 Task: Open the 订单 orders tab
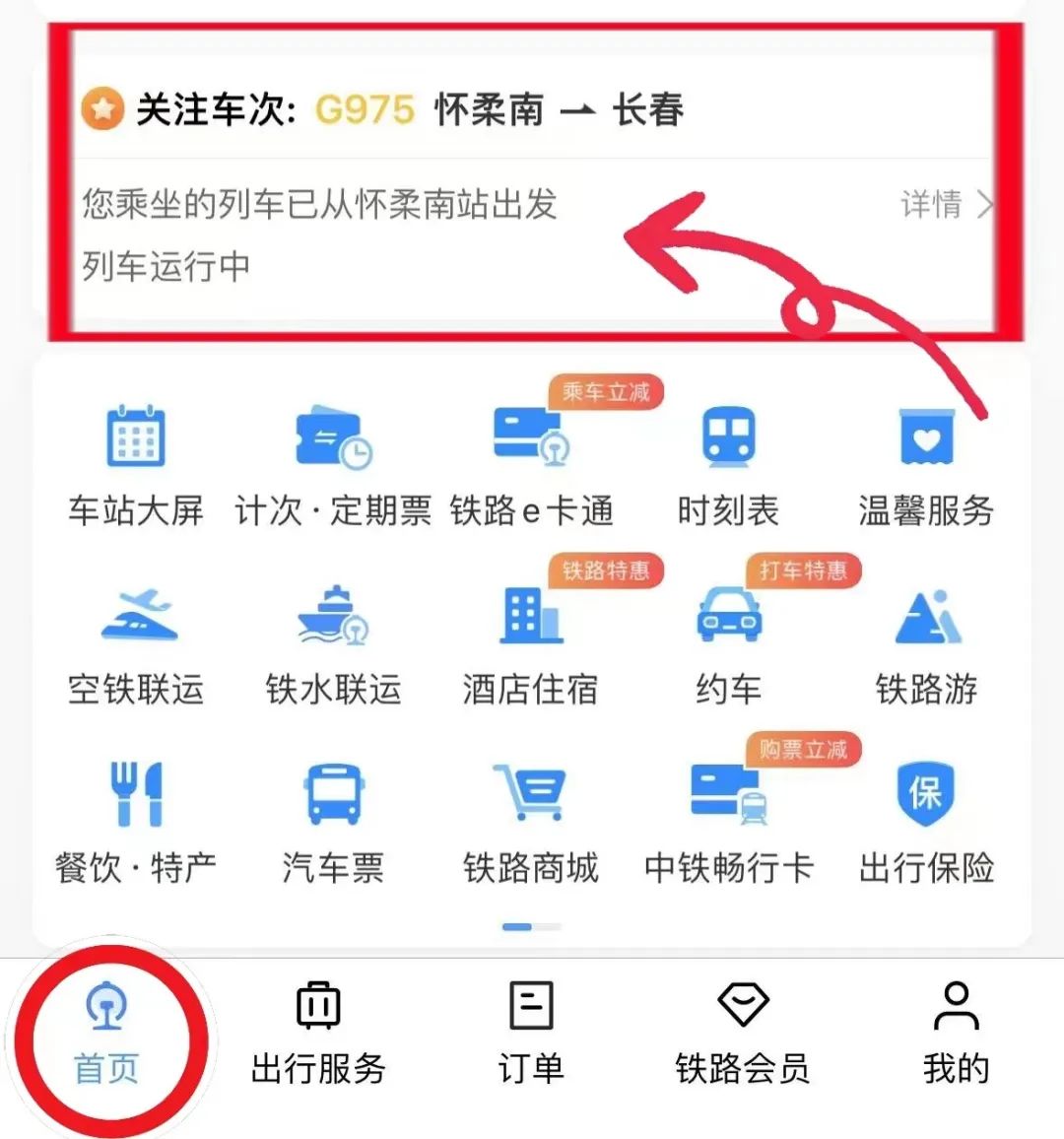coord(530,1028)
